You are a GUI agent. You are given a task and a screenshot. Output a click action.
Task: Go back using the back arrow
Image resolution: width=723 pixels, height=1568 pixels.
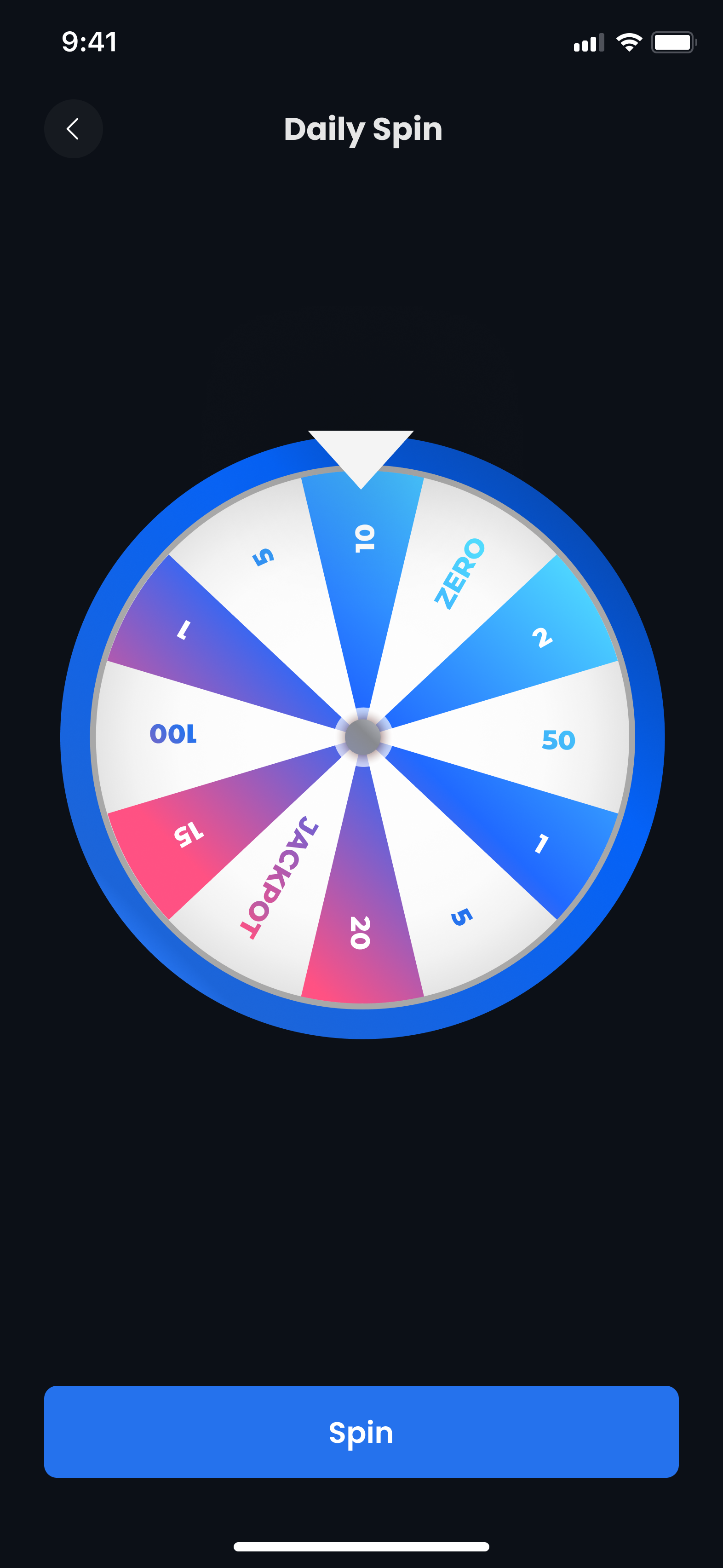click(x=73, y=129)
